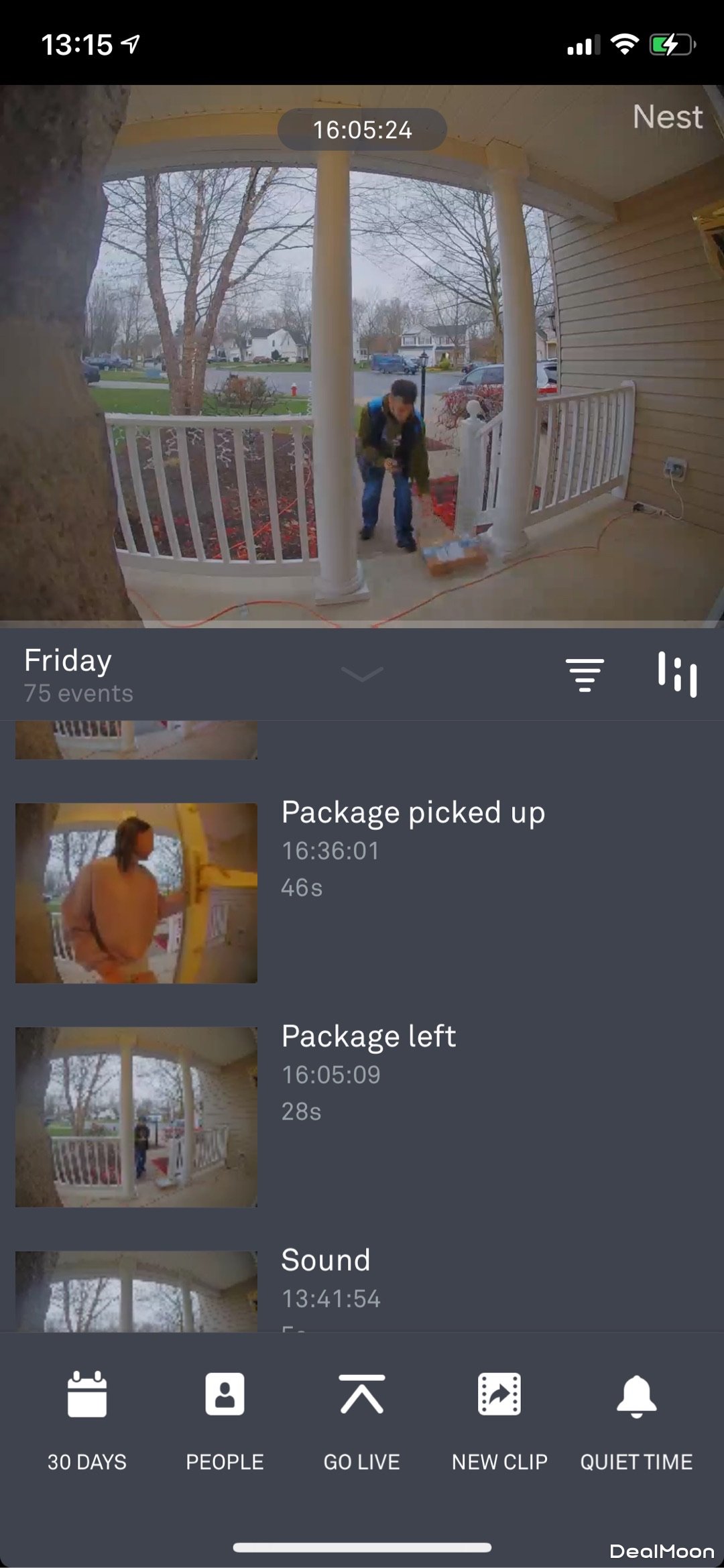This screenshot has width=724, height=1568.
Task: Open the 30 Days history
Action: 87,1418
